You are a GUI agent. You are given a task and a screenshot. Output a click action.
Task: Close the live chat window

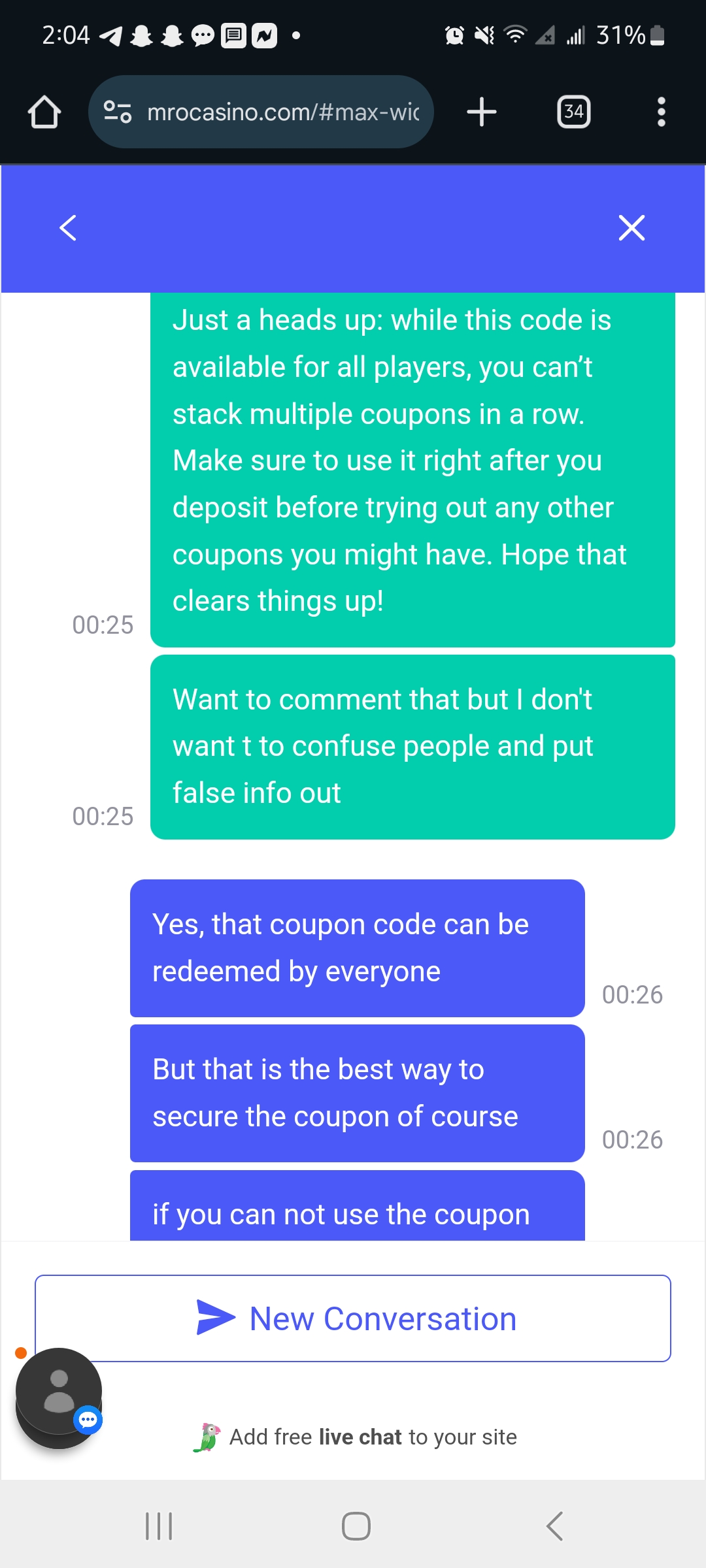coord(631,228)
